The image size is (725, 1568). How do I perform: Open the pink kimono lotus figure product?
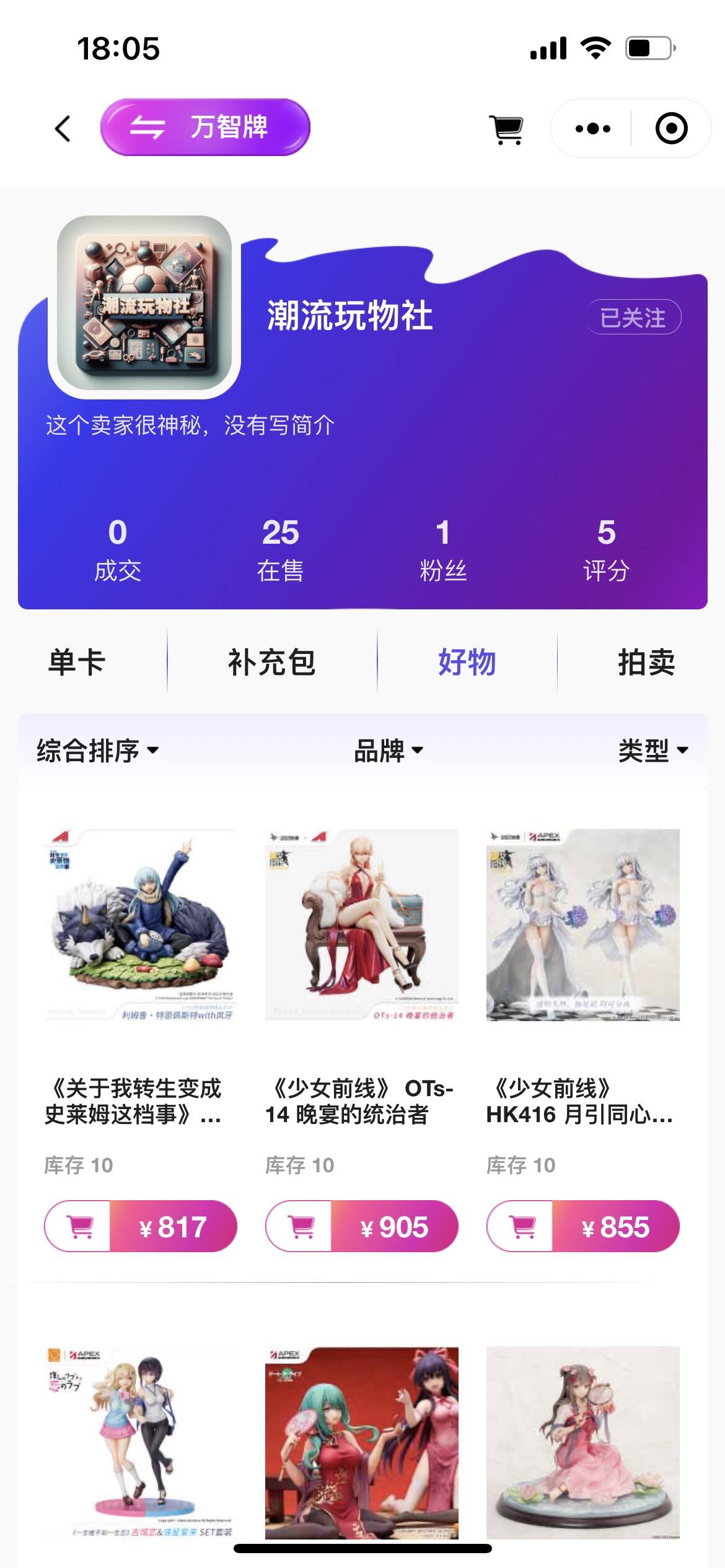click(582, 1442)
